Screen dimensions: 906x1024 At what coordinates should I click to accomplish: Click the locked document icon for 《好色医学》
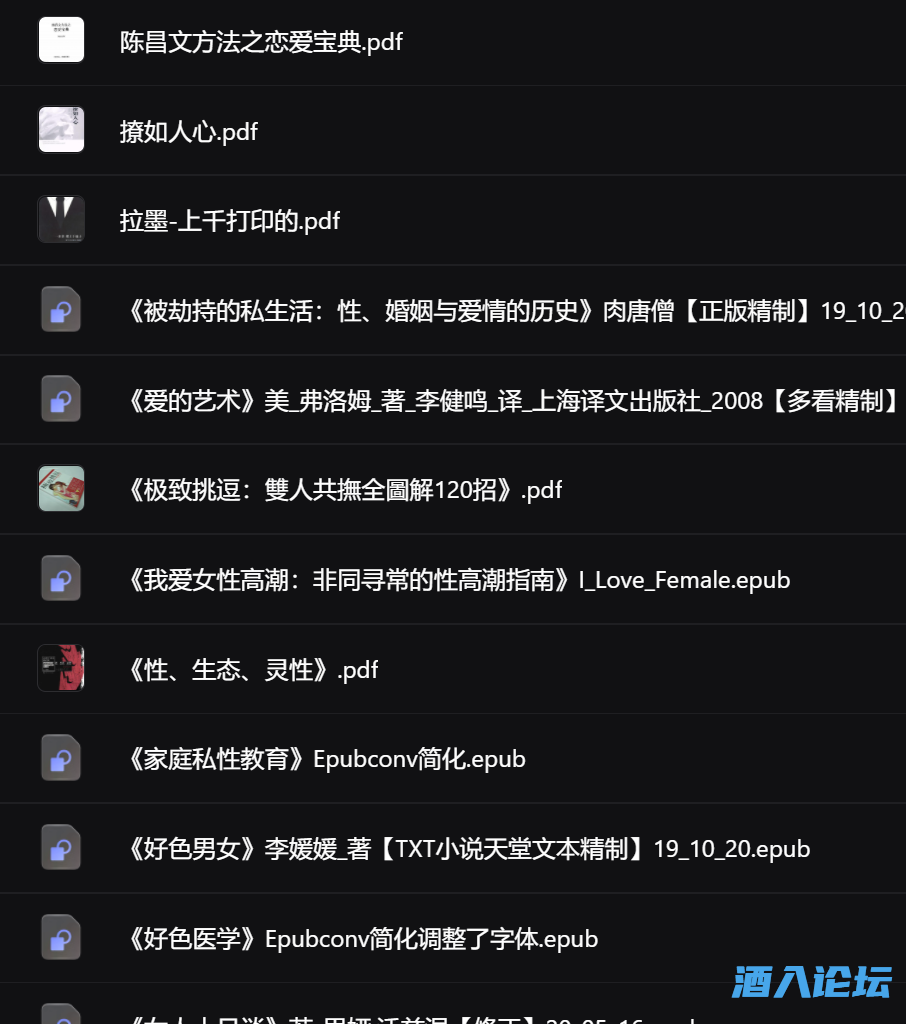click(61, 938)
